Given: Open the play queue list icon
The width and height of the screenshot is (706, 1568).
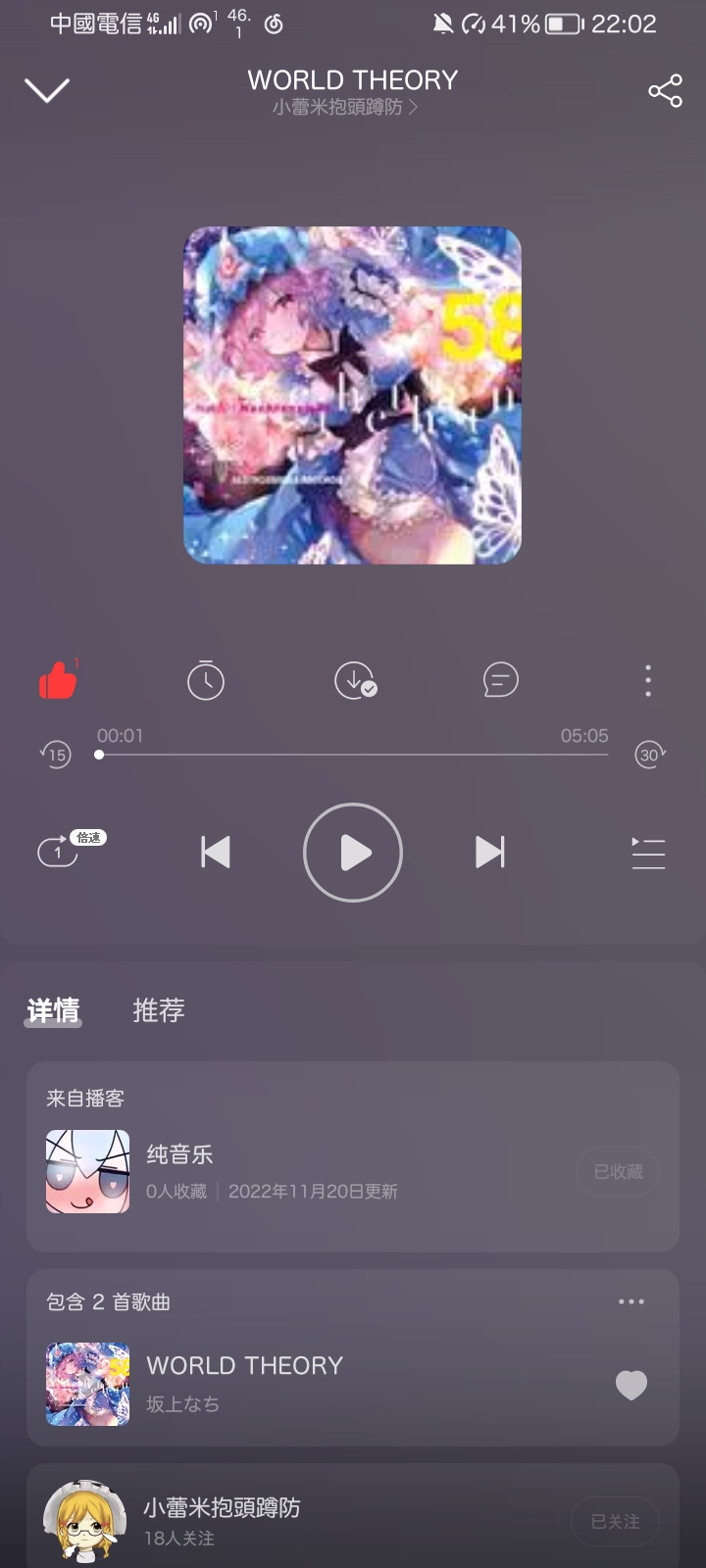Looking at the screenshot, I should tap(648, 853).
